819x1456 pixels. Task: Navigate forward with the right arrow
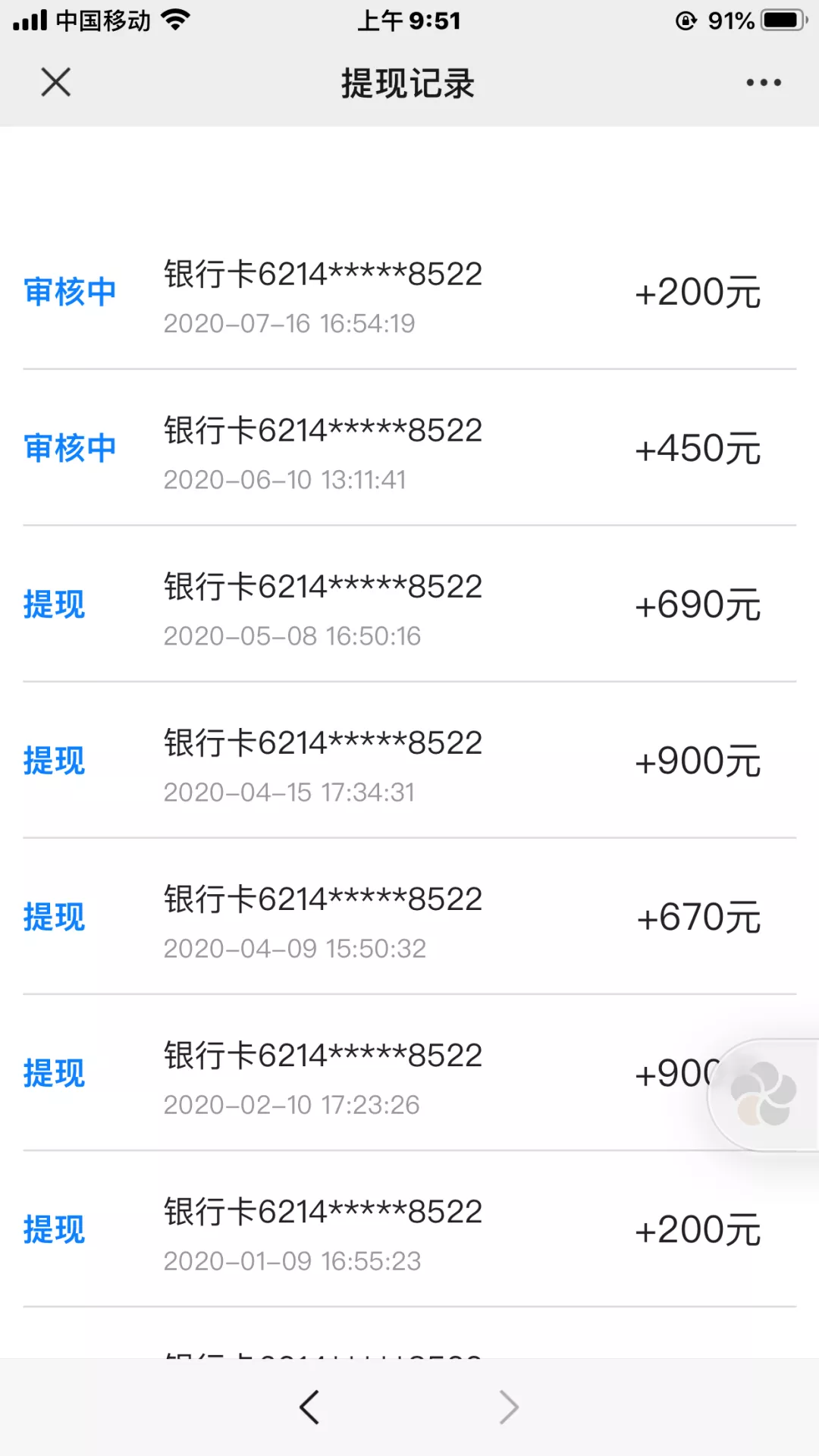(x=510, y=1407)
